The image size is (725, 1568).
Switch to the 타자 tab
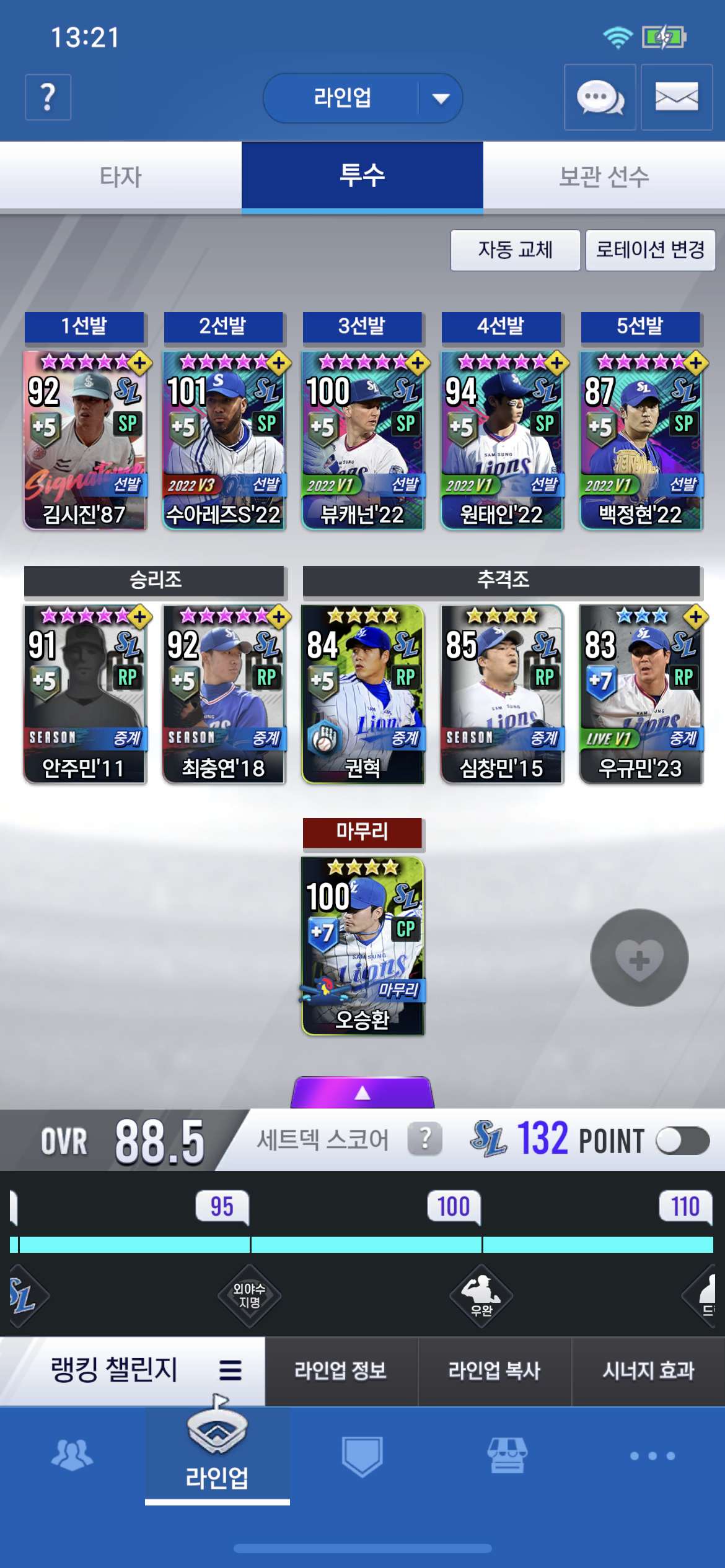pos(121,176)
